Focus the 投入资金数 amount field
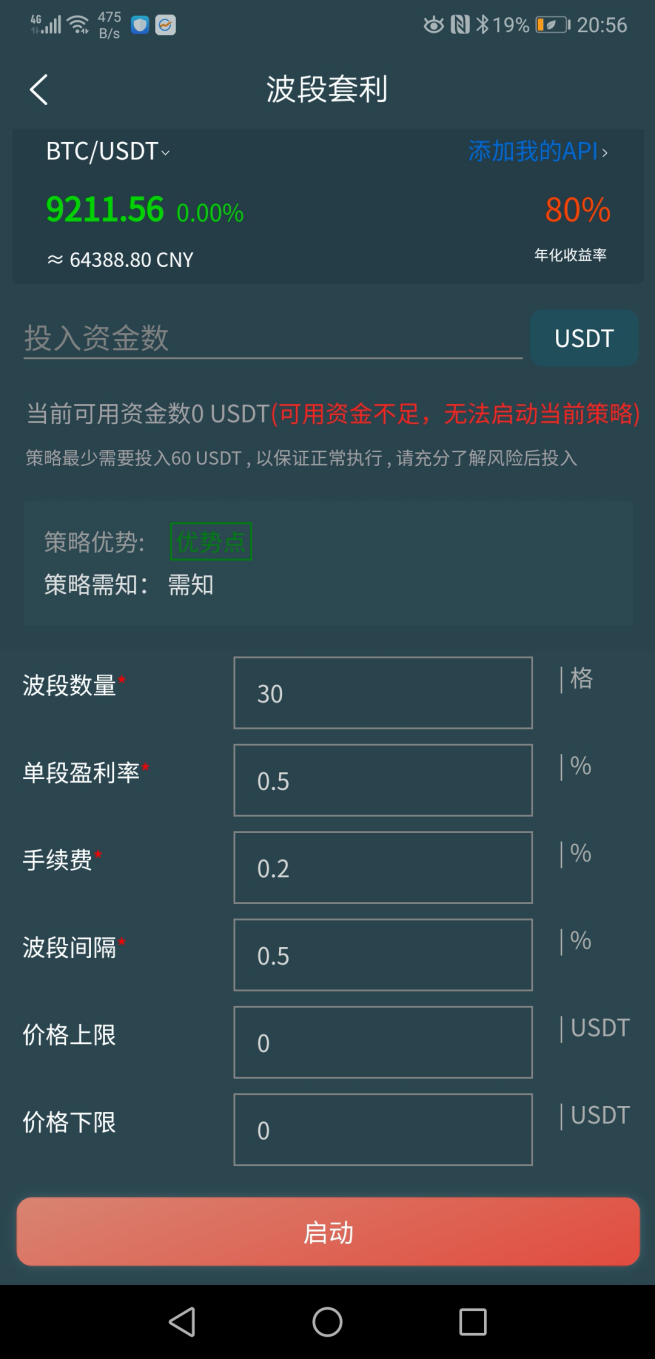This screenshot has width=655, height=1359. click(x=272, y=338)
